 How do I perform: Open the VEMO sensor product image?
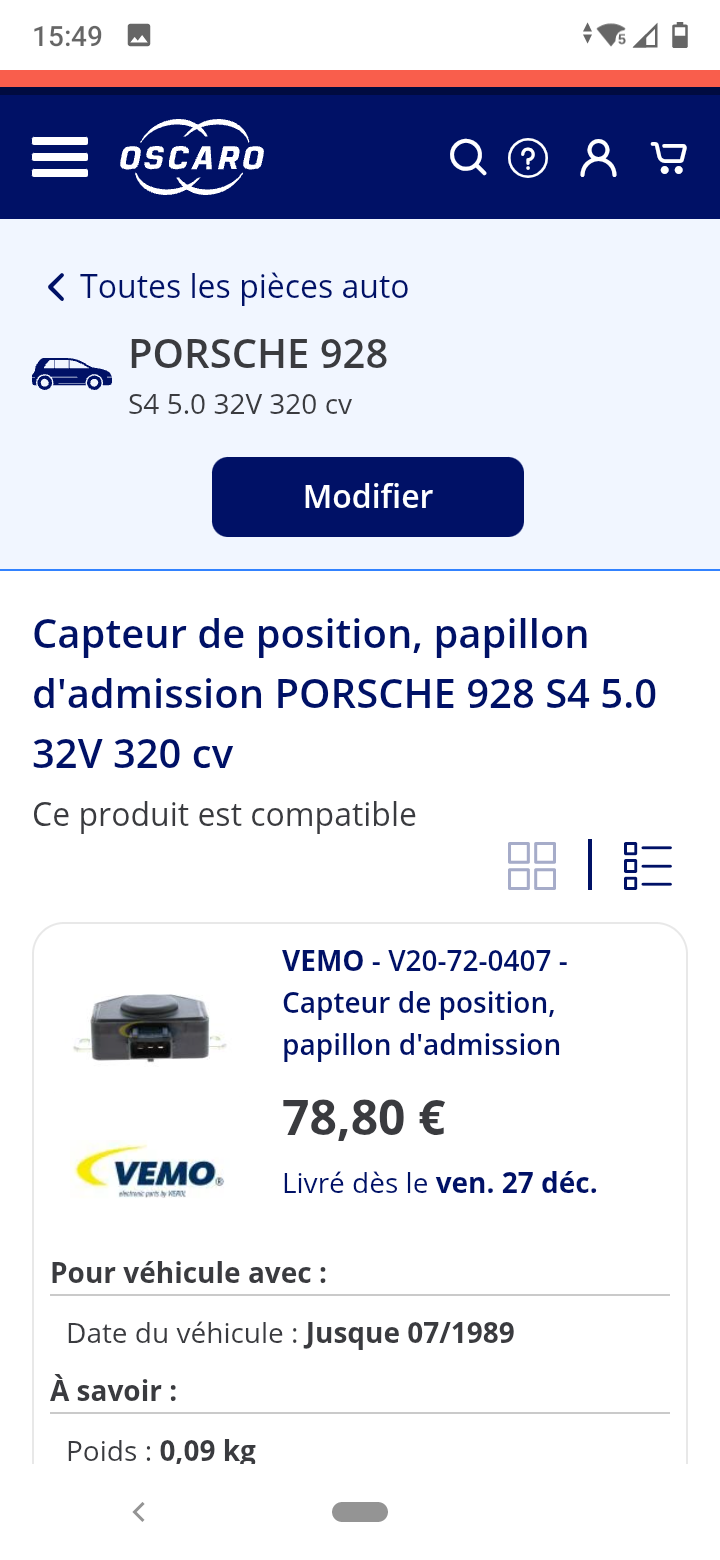(x=150, y=1027)
